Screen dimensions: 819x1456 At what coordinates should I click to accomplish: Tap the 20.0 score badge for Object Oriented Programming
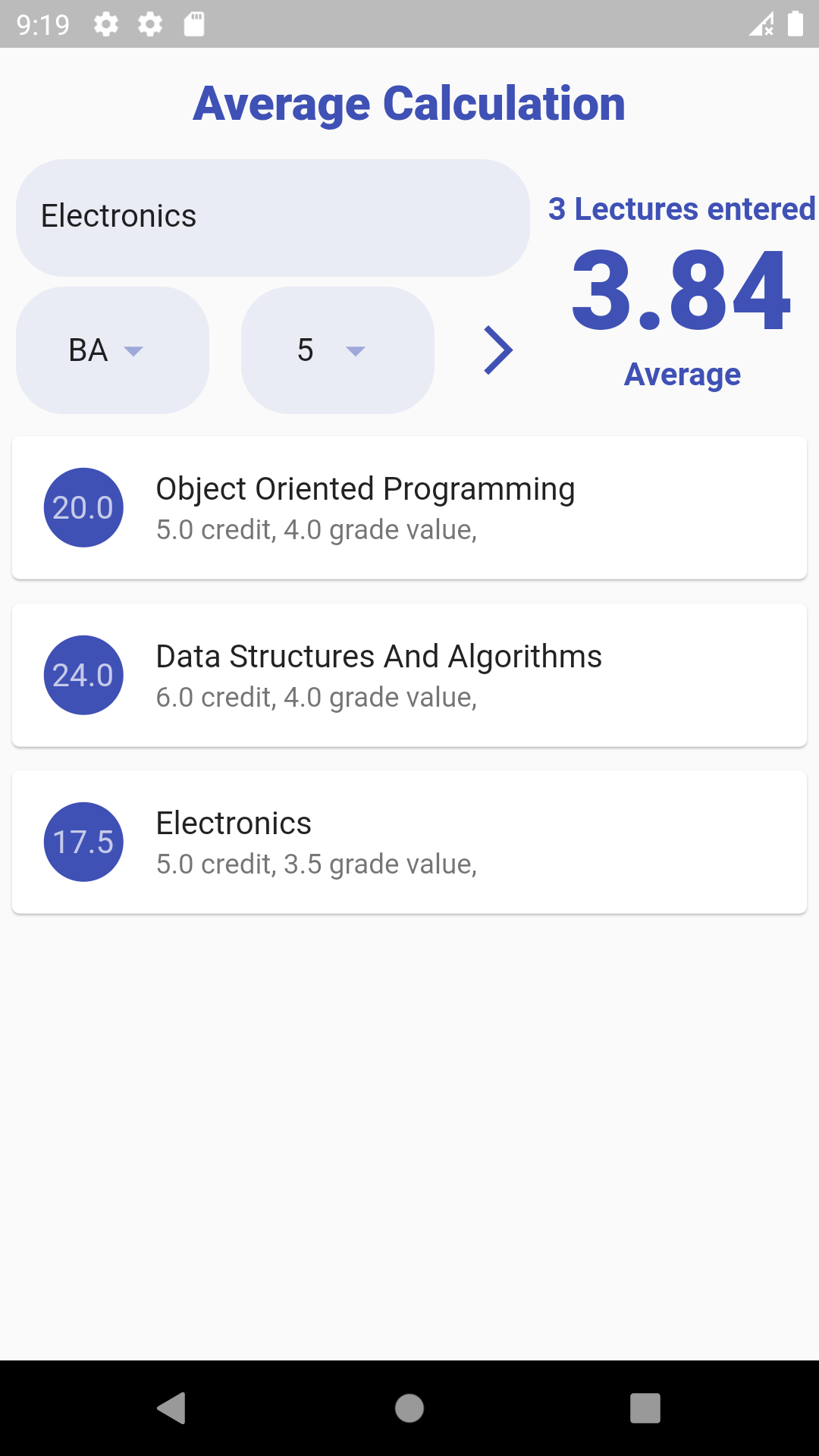pos(83,507)
